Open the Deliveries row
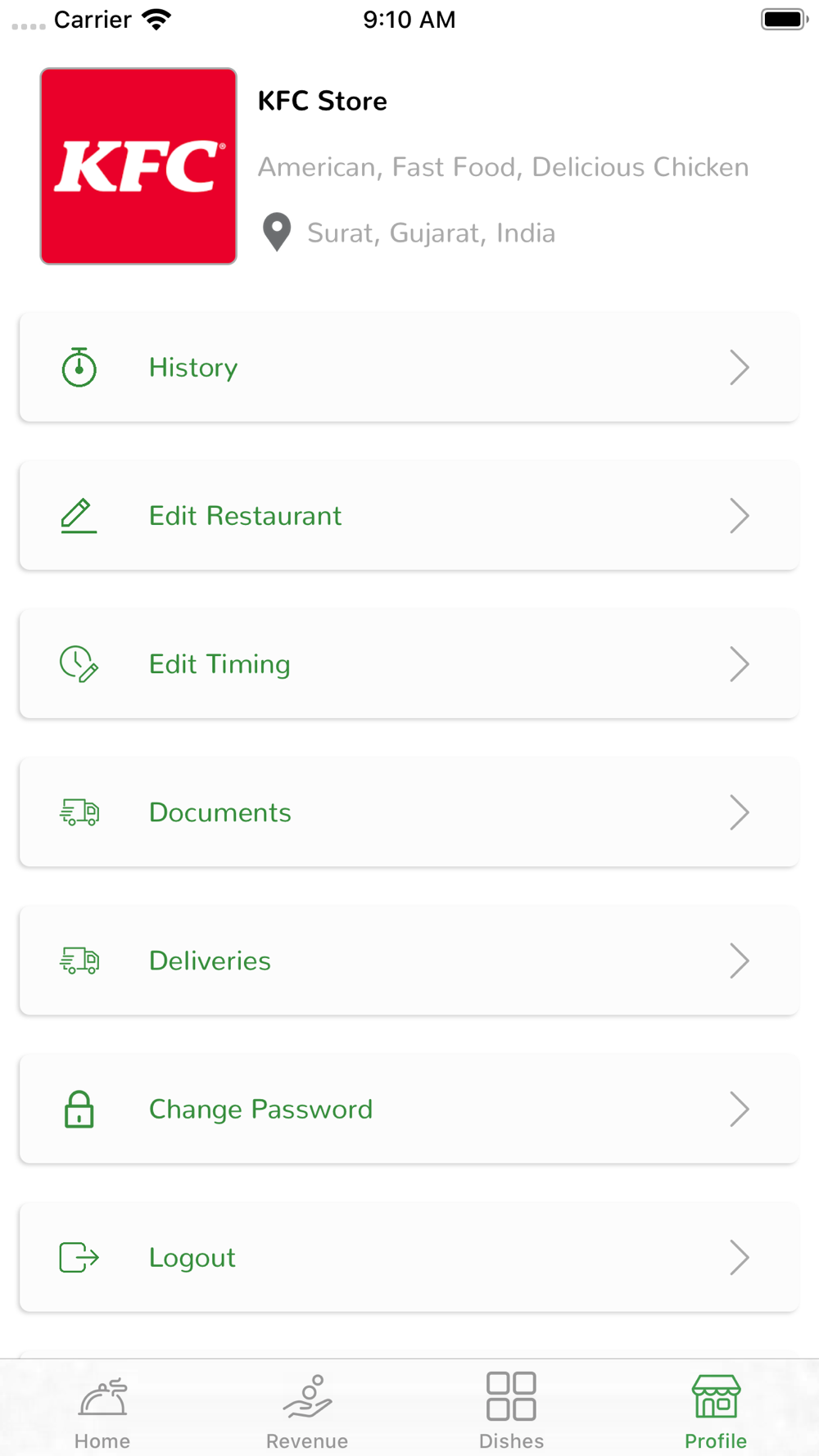Screen dimensions: 819x1456 tap(409, 960)
